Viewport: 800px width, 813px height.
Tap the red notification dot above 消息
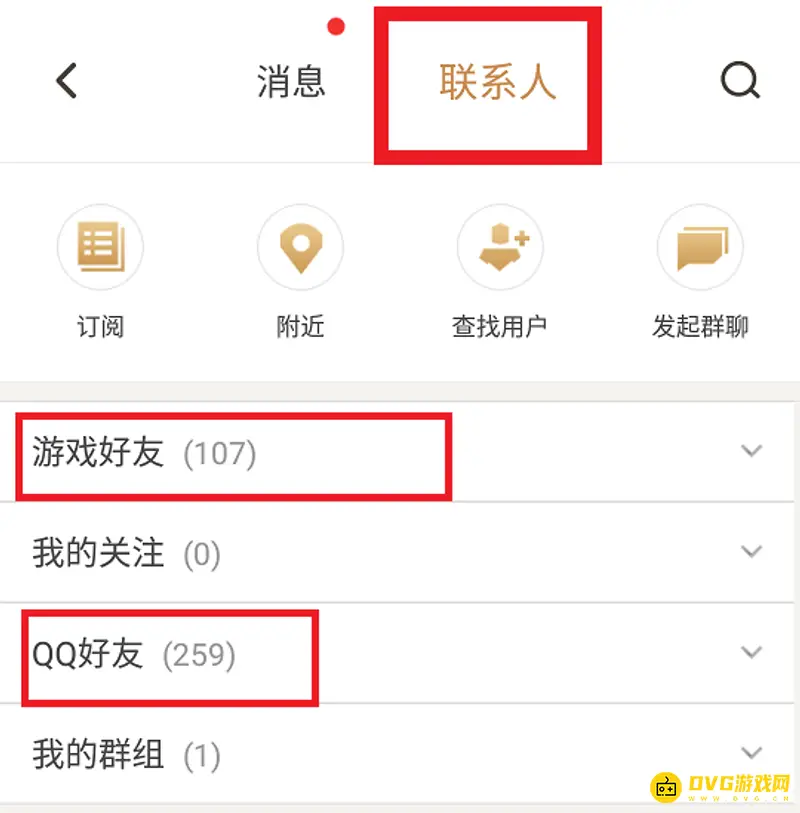pos(335,28)
